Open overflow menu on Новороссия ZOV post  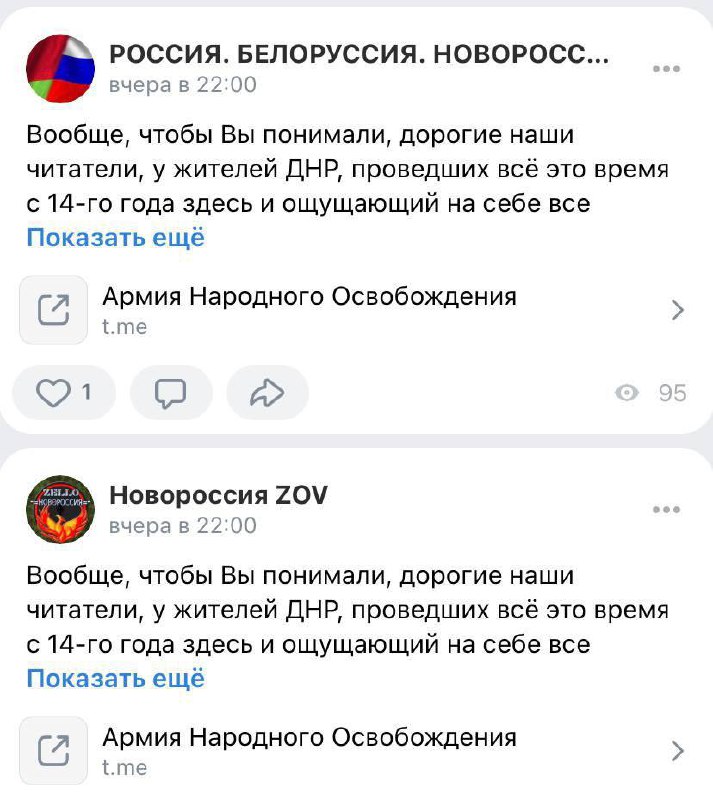[x=666, y=509]
